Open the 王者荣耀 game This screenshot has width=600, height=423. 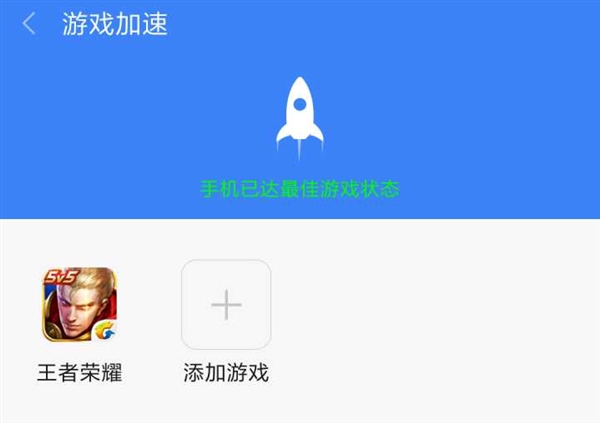[x=79, y=304]
